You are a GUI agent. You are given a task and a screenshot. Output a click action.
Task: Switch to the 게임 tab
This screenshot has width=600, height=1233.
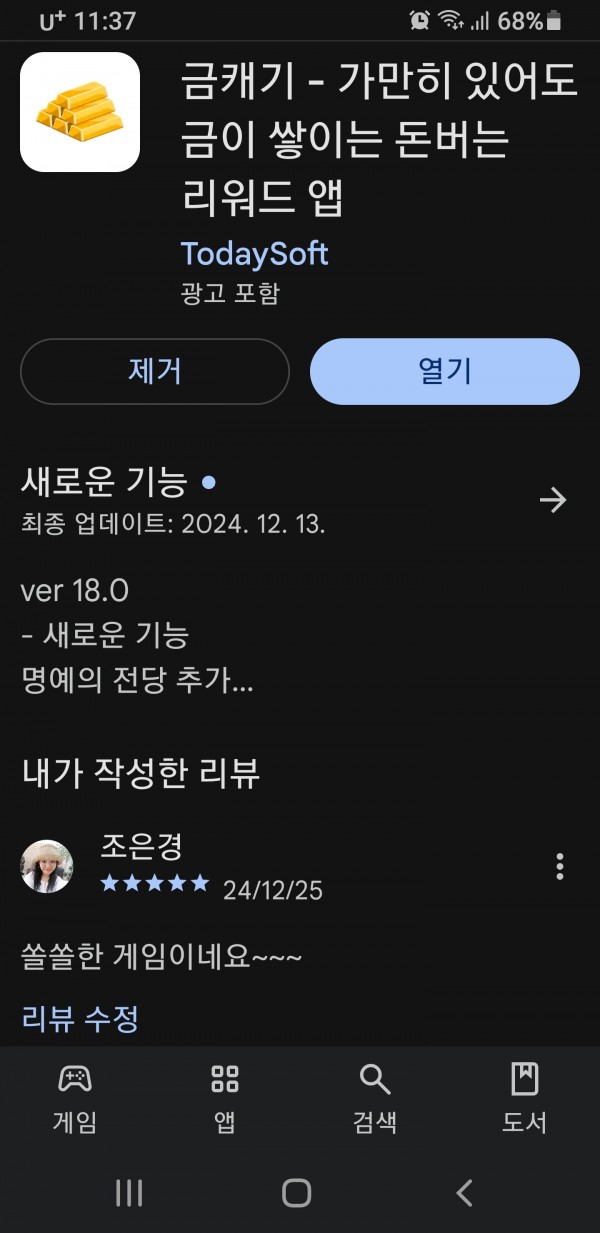(75, 1098)
